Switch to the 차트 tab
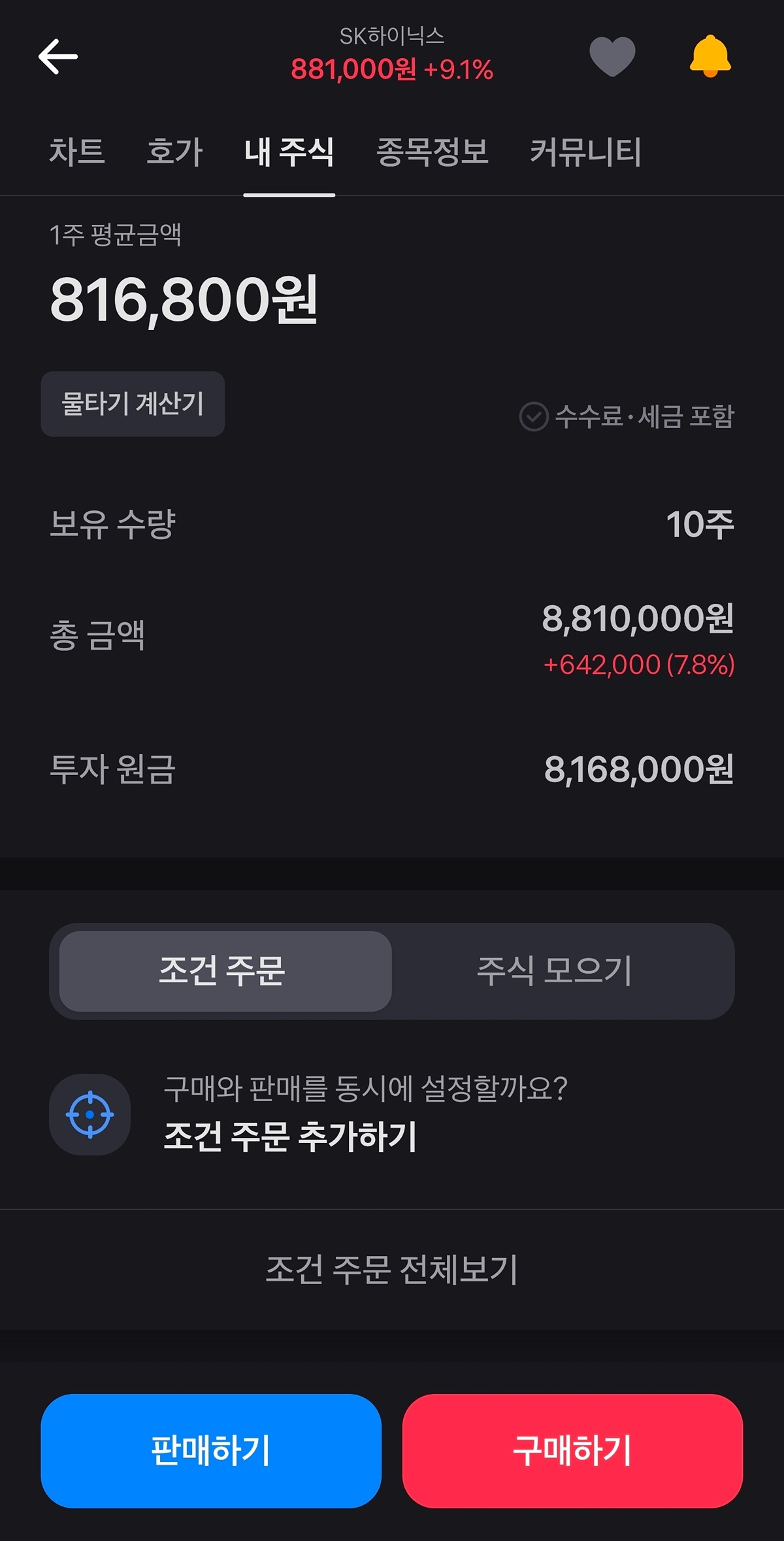The height and width of the screenshot is (1541, 784). (77, 152)
